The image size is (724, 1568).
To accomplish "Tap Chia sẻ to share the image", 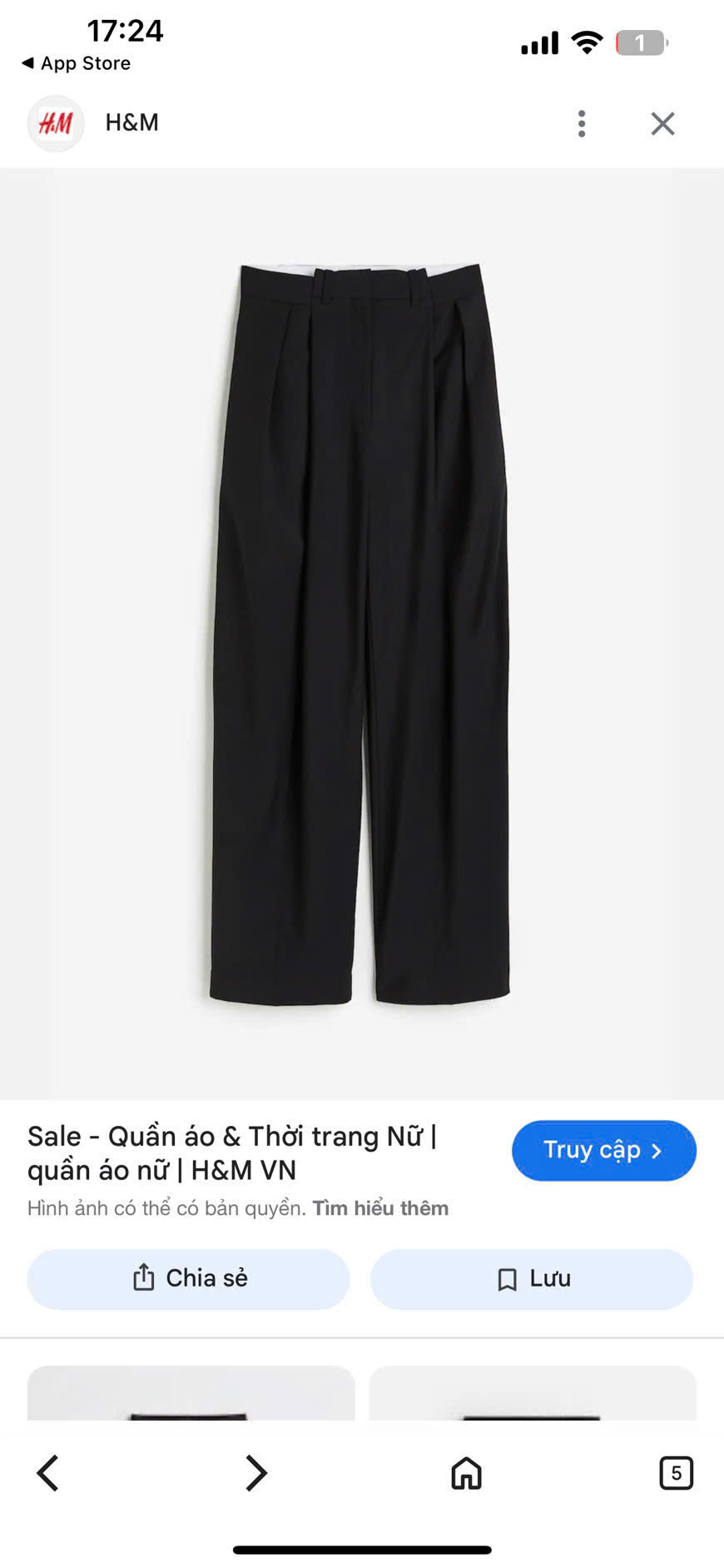I will pyautogui.click(x=188, y=1279).
